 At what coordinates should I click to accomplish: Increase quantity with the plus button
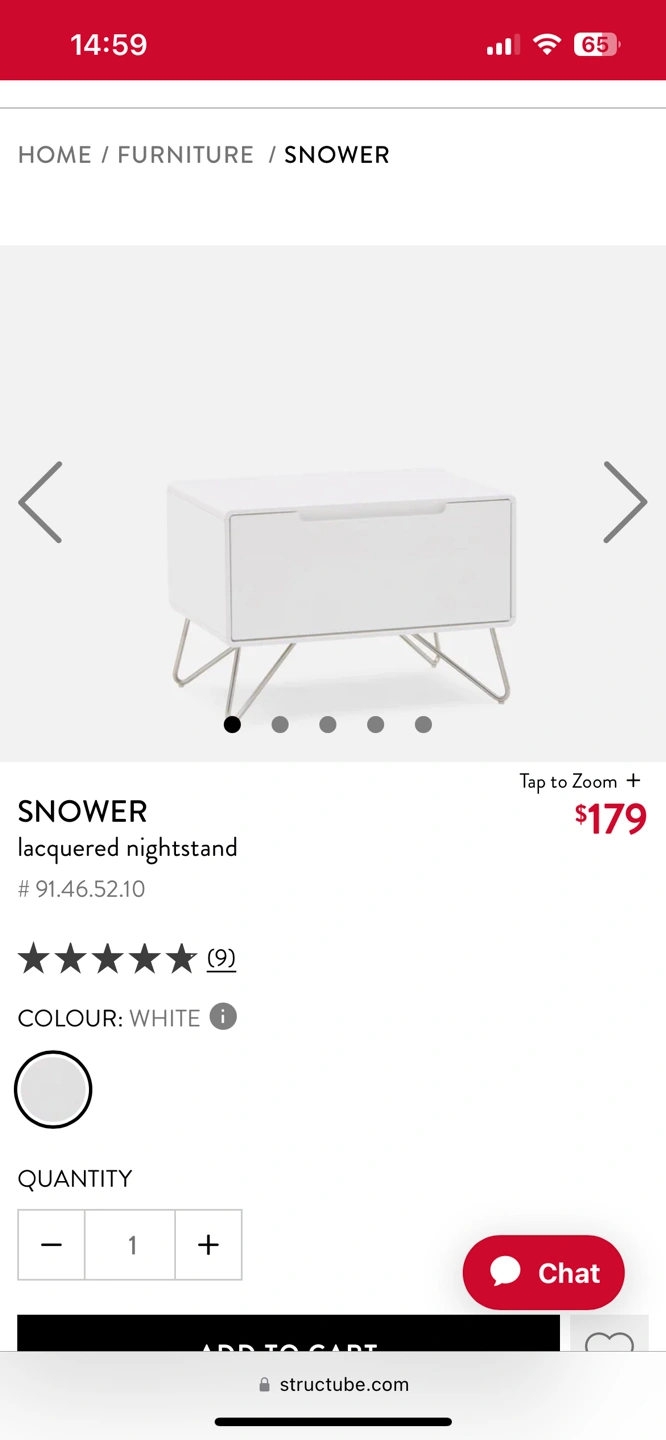coord(208,1245)
